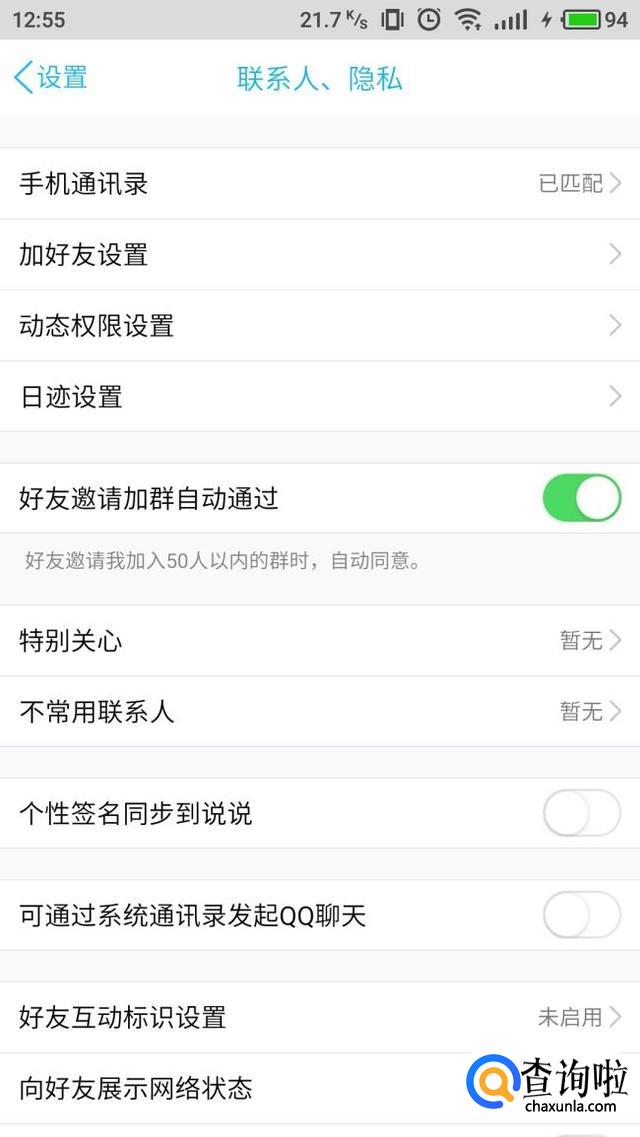Viewport: 640px width, 1137px height.
Task: Open 手机通讯录 settings
Action: pyautogui.click(x=320, y=184)
